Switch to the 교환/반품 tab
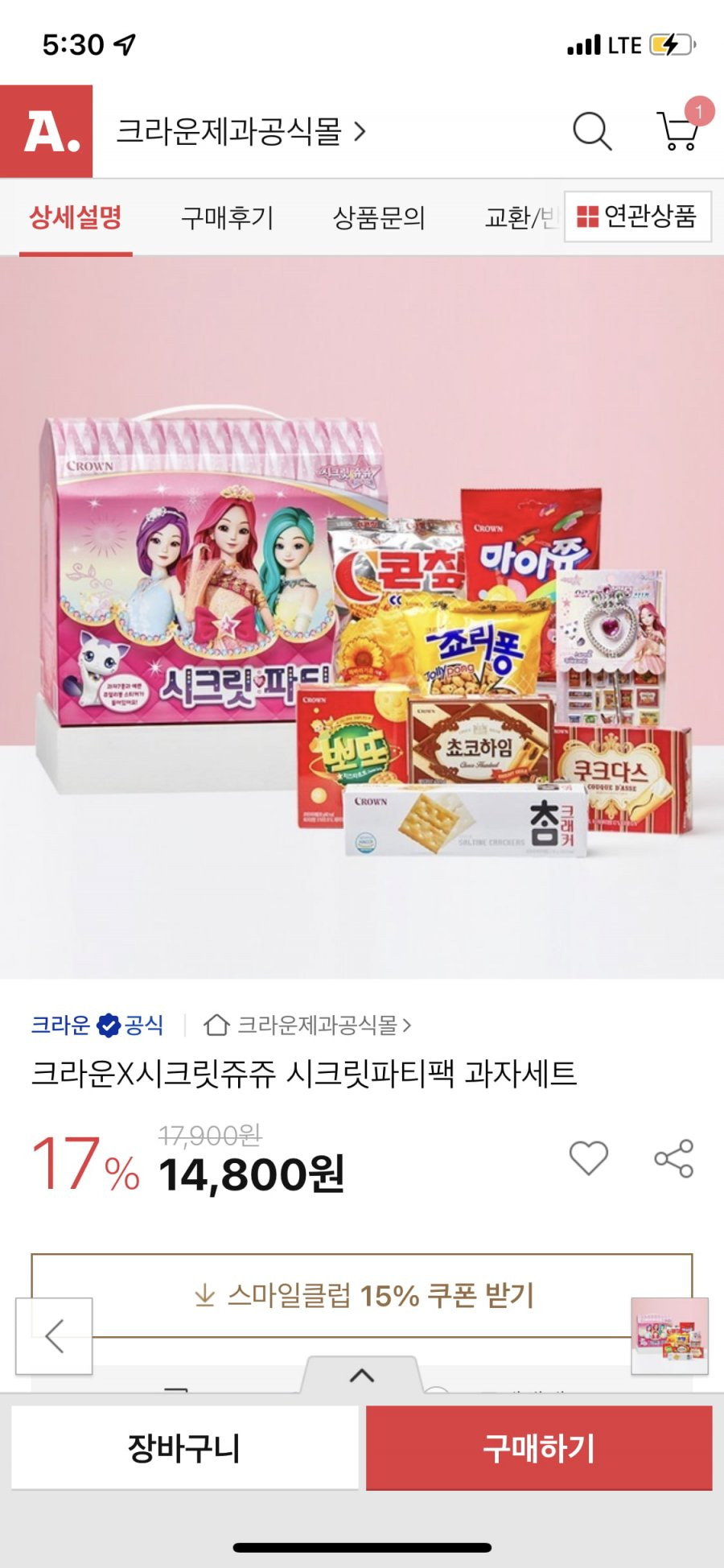 (520, 217)
